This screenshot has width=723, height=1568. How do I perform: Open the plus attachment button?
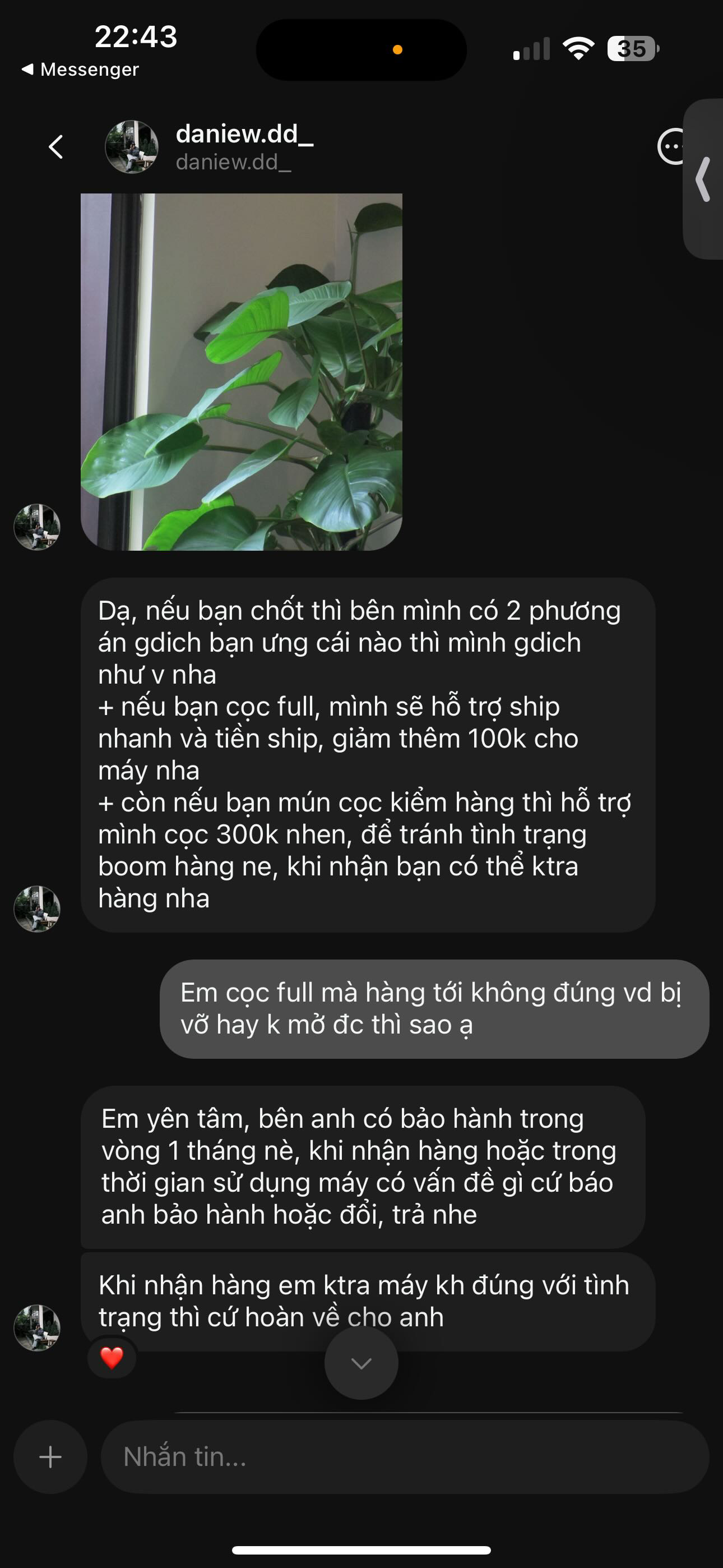pyautogui.click(x=50, y=1456)
